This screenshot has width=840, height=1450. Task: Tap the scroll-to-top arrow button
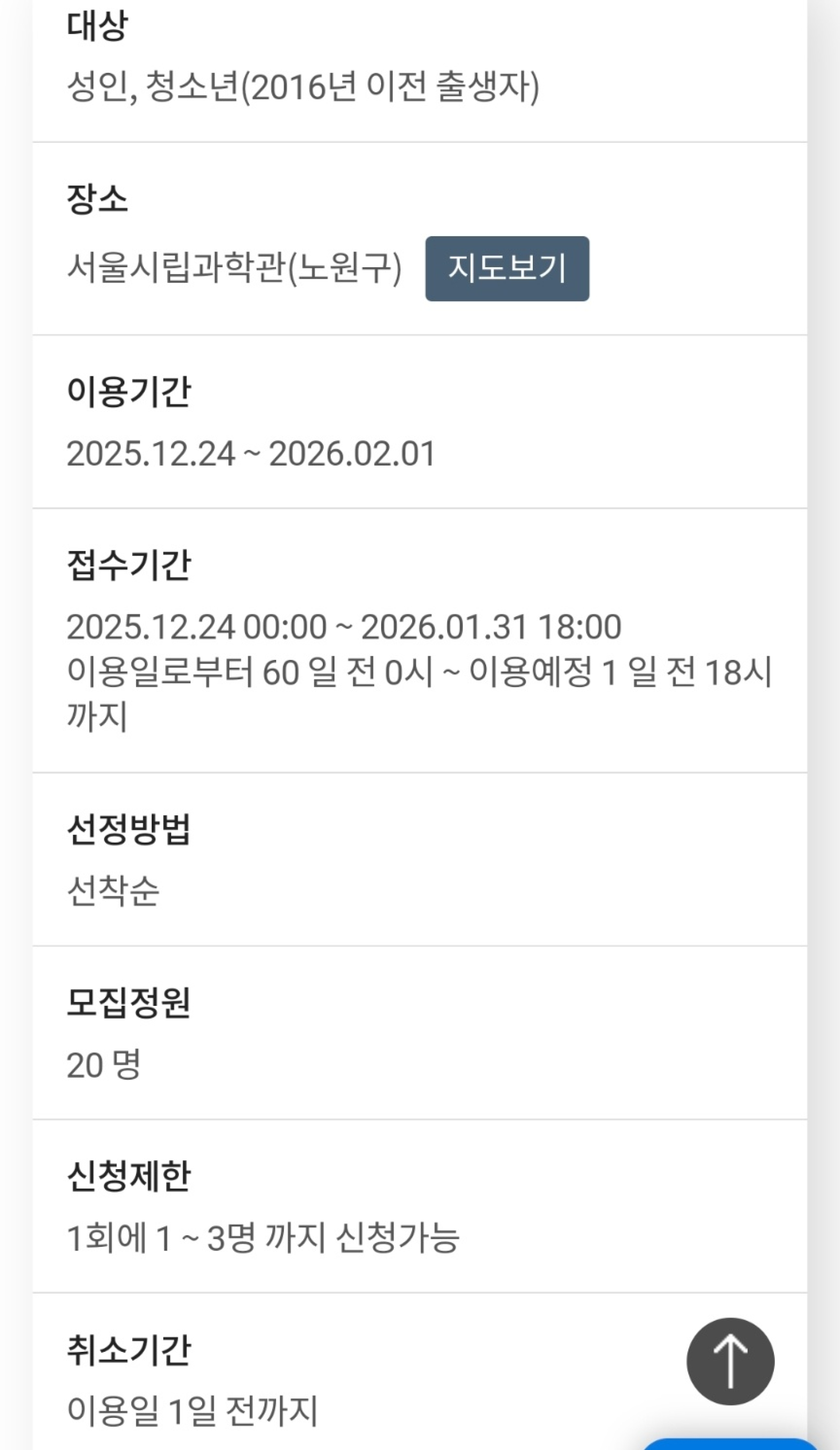[x=730, y=1361]
